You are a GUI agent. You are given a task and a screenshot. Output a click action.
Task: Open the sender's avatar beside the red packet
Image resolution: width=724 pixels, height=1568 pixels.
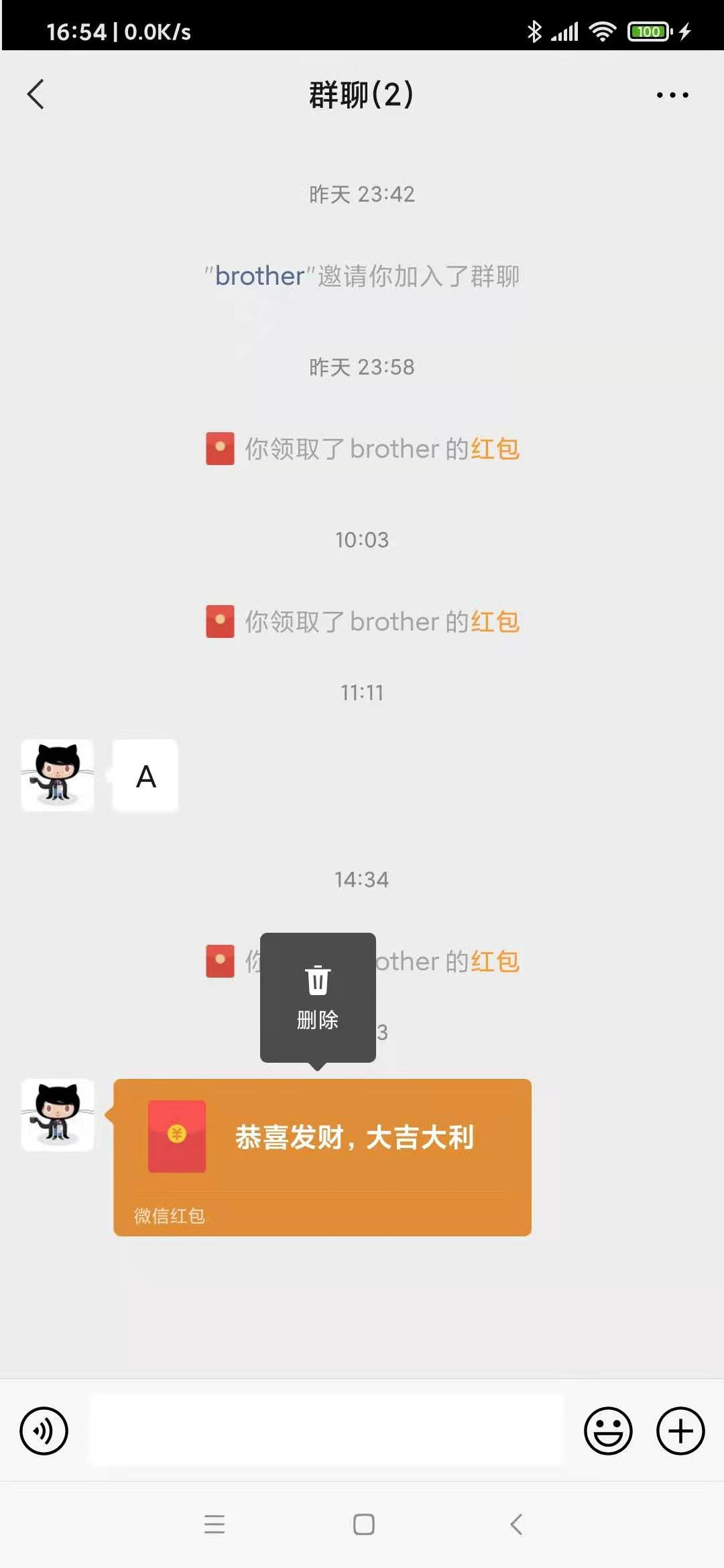click(58, 1115)
